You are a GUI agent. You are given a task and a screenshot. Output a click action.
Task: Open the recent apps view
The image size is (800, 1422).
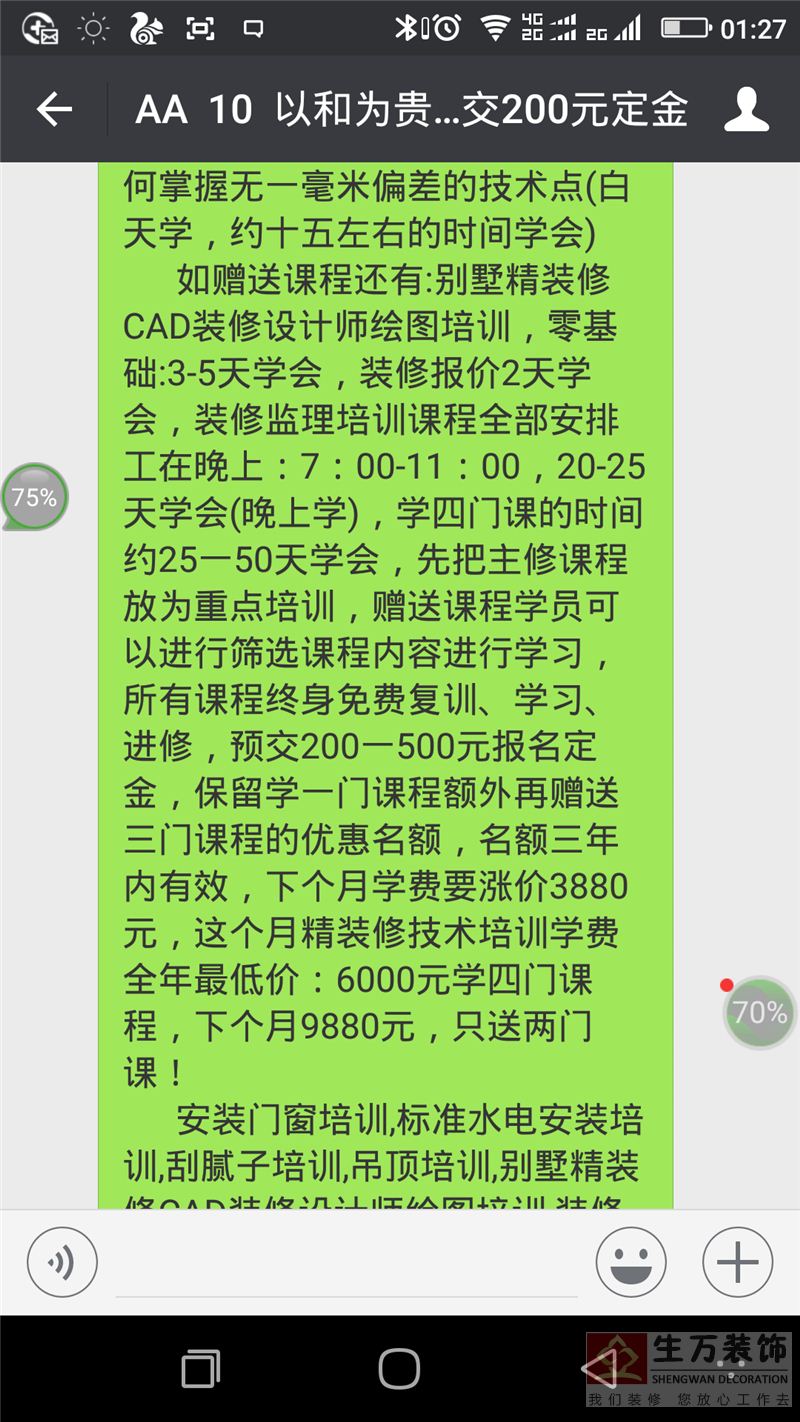pyautogui.click(x=201, y=1368)
